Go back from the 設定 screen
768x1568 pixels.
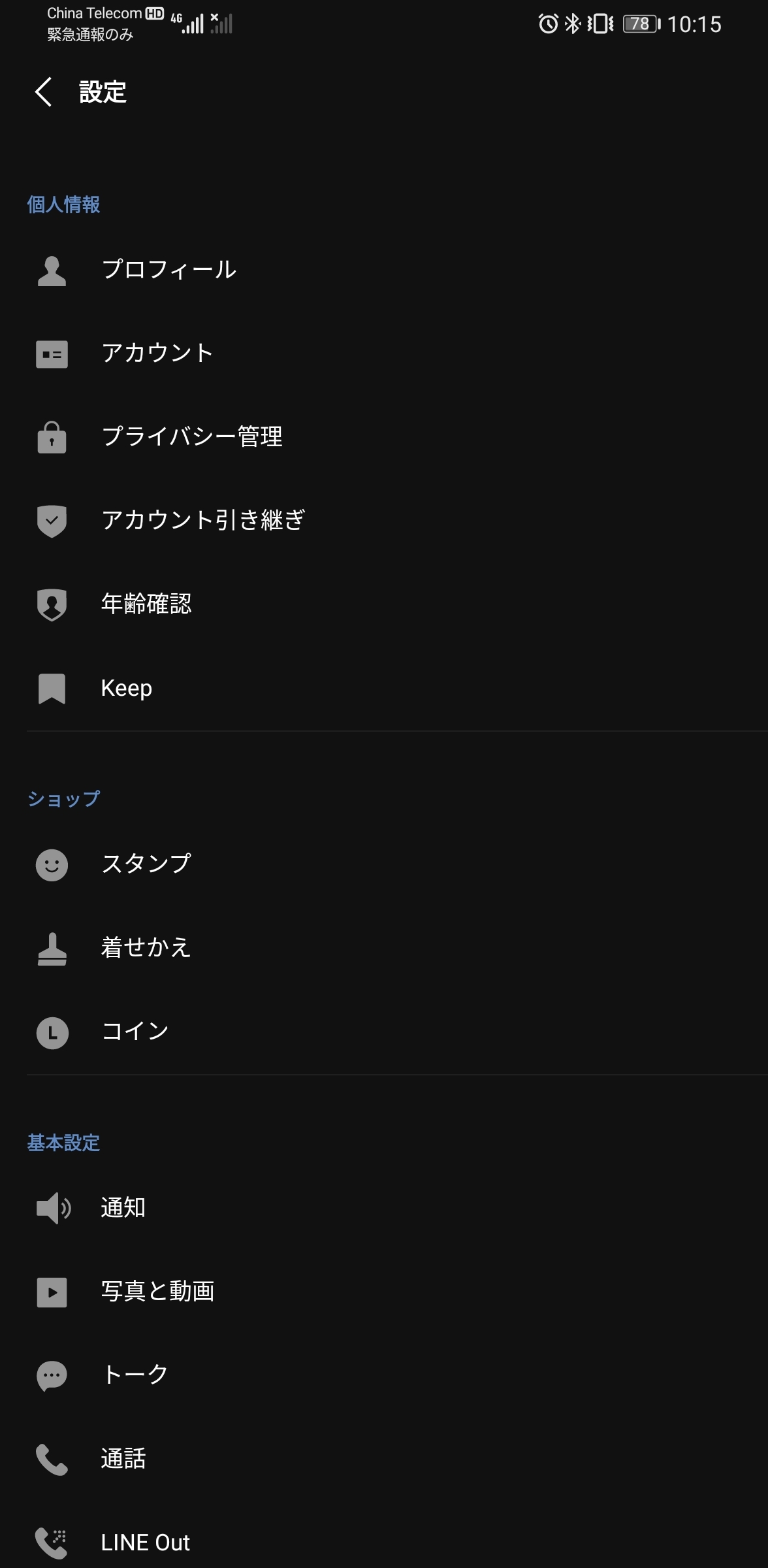click(x=44, y=91)
